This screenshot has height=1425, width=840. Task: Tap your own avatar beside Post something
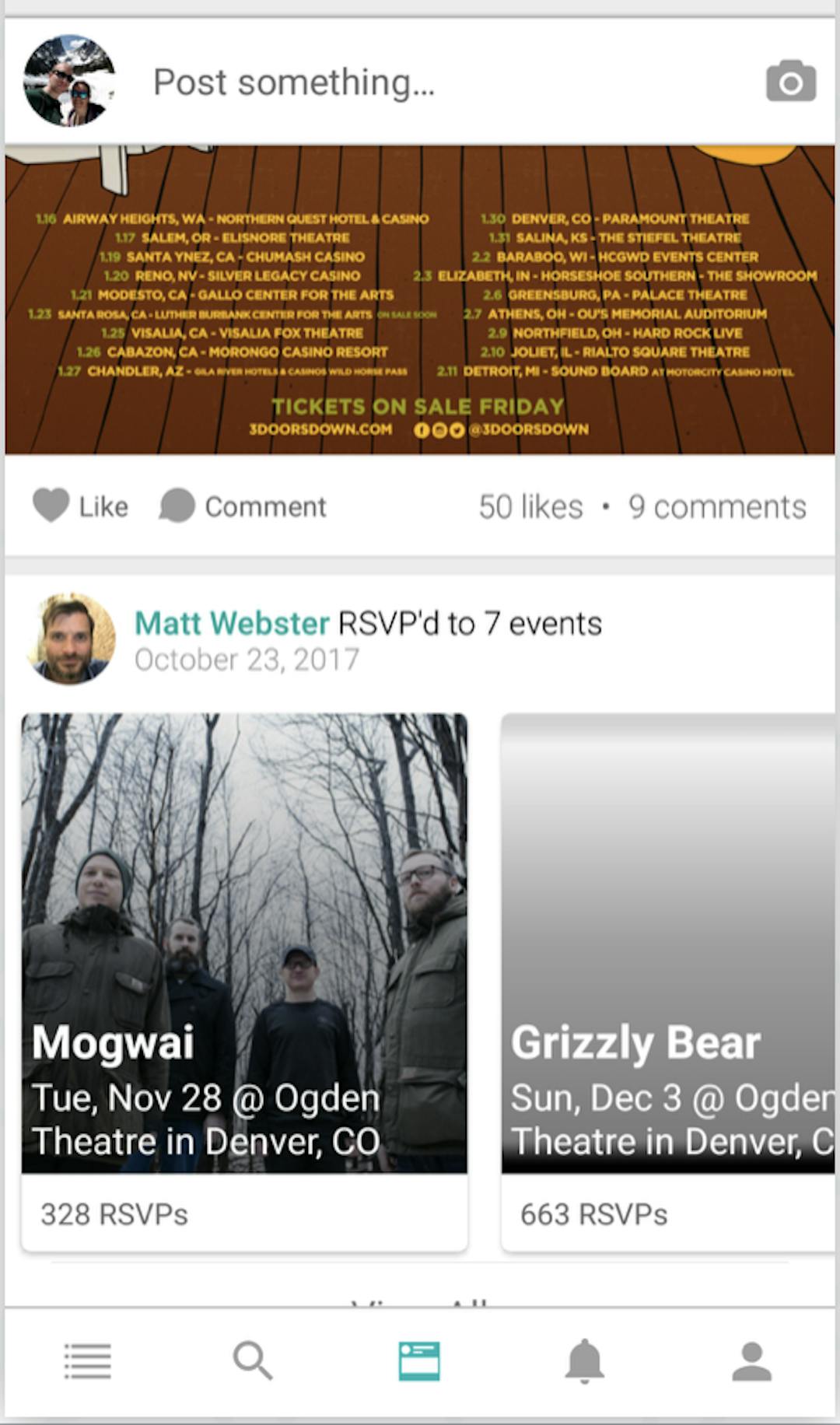(69, 81)
